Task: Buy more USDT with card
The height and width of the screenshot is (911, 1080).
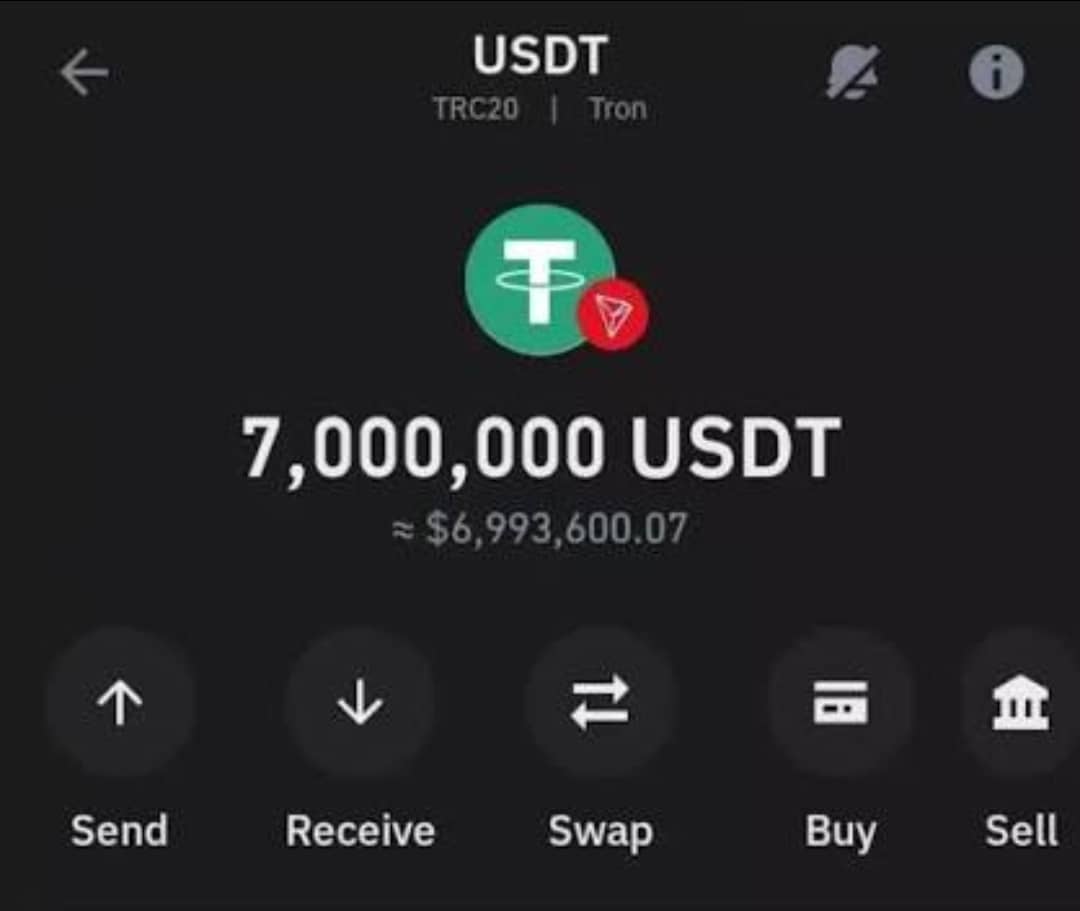Action: (840, 703)
